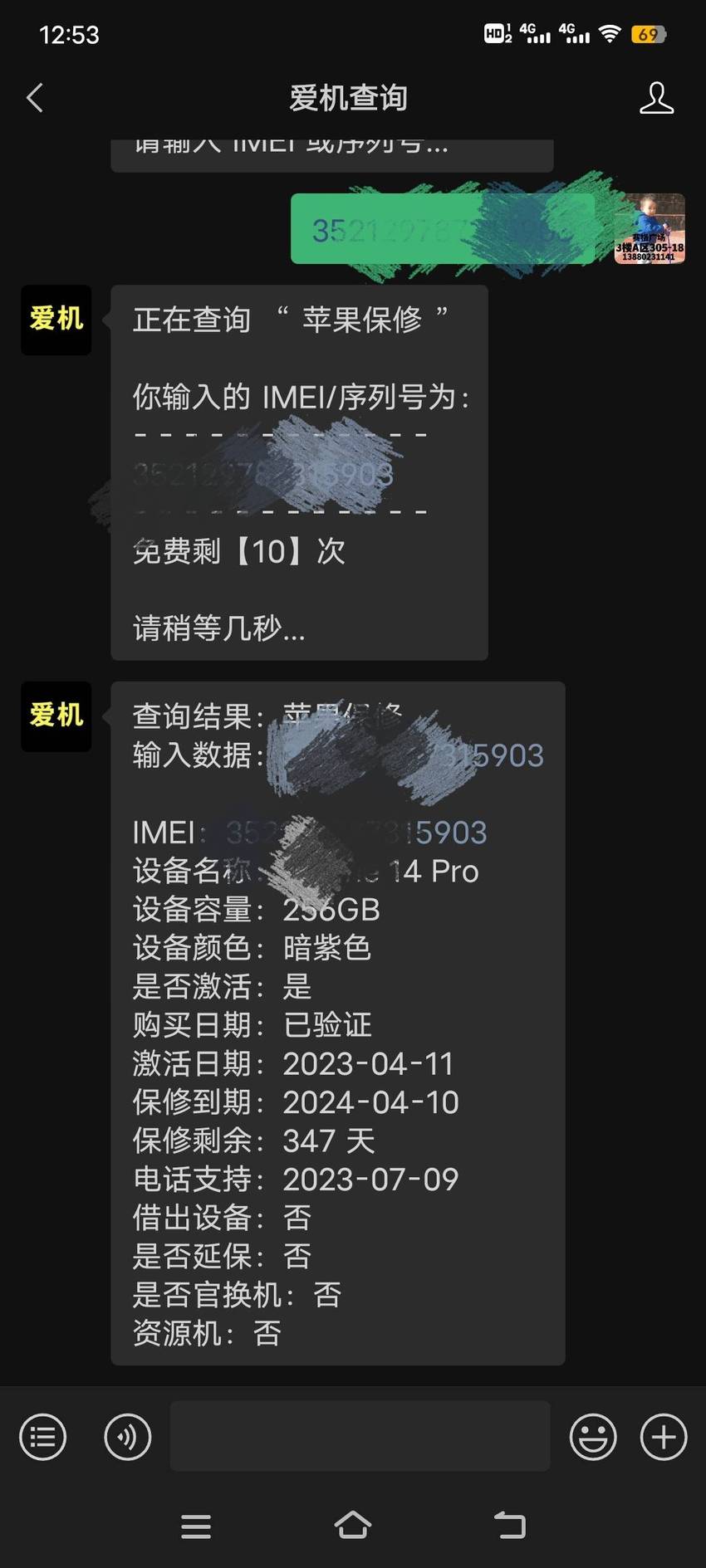Open the service menu list icon

click(43, 1436)
